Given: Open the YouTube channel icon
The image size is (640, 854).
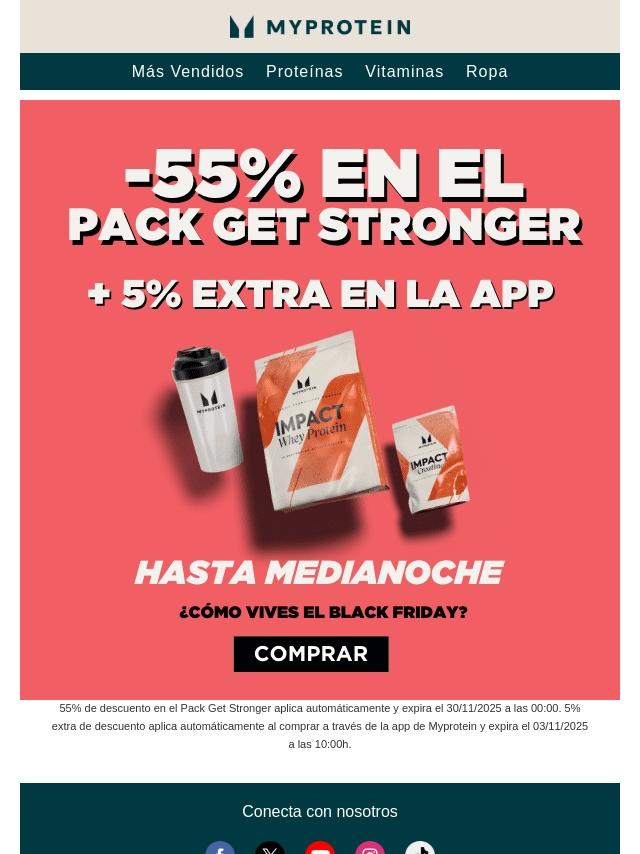Looking at the screenshot, I should pyautogui.click(x=320, y=848).
